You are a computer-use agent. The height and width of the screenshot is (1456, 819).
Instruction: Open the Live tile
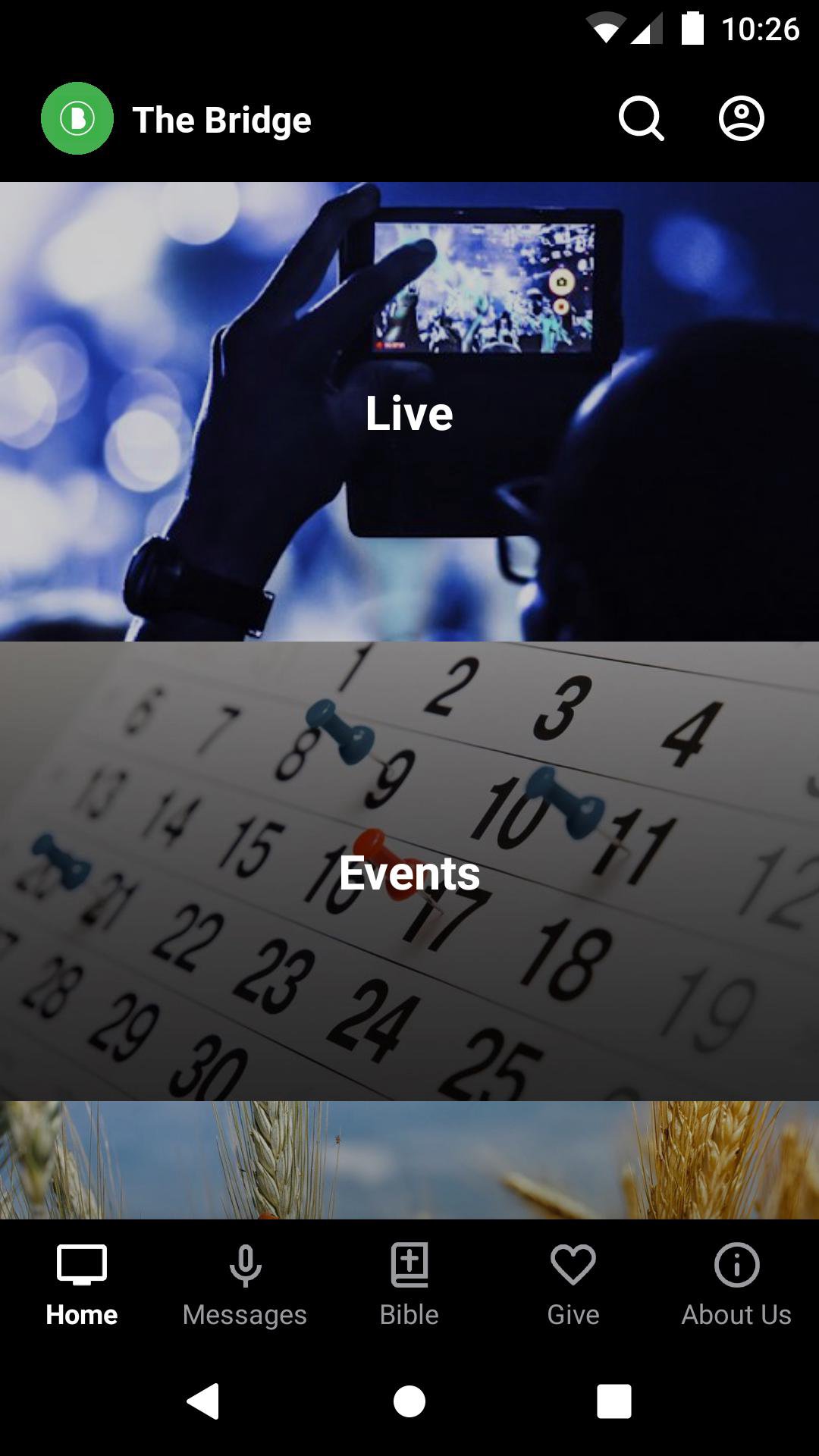[x=409, y=412]
